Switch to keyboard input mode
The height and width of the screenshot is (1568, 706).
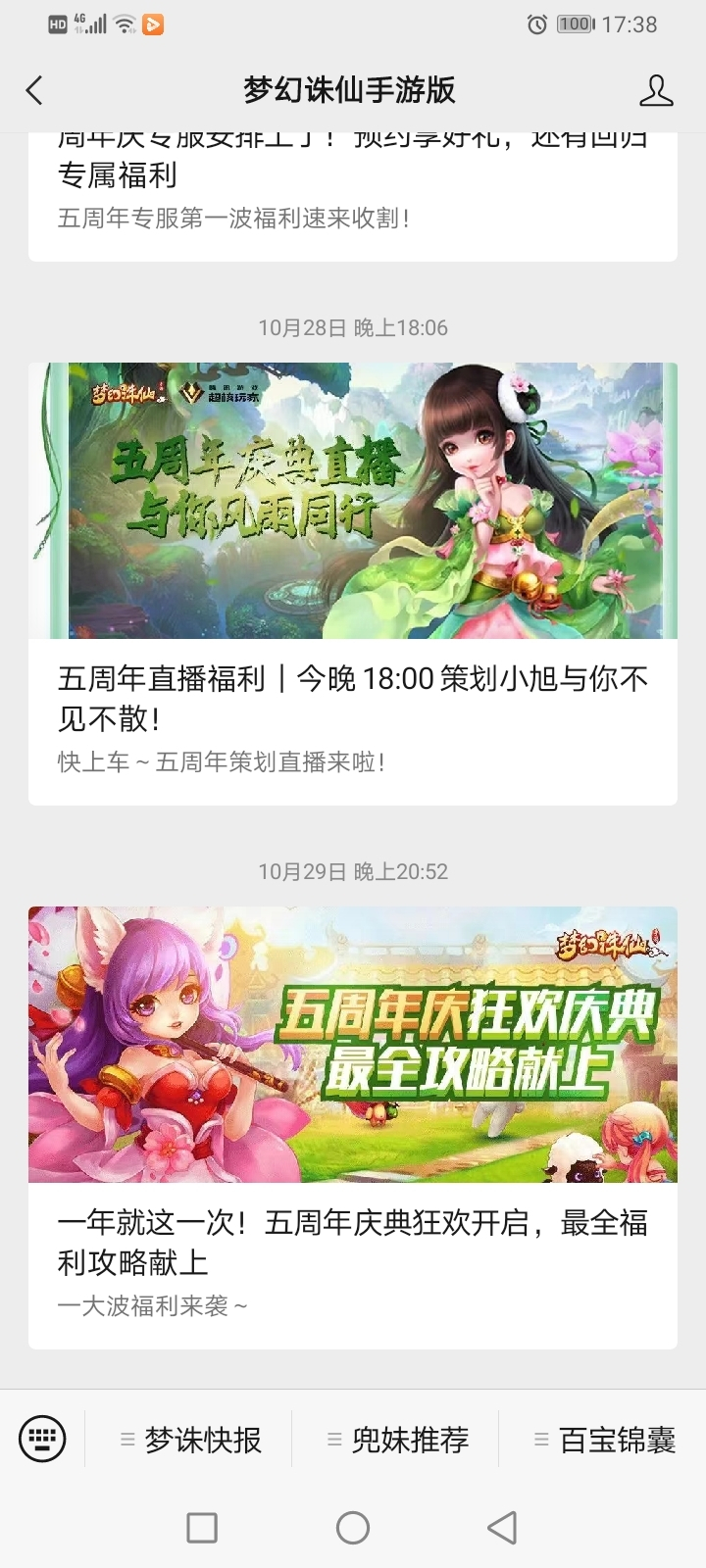coord(42,1440)
